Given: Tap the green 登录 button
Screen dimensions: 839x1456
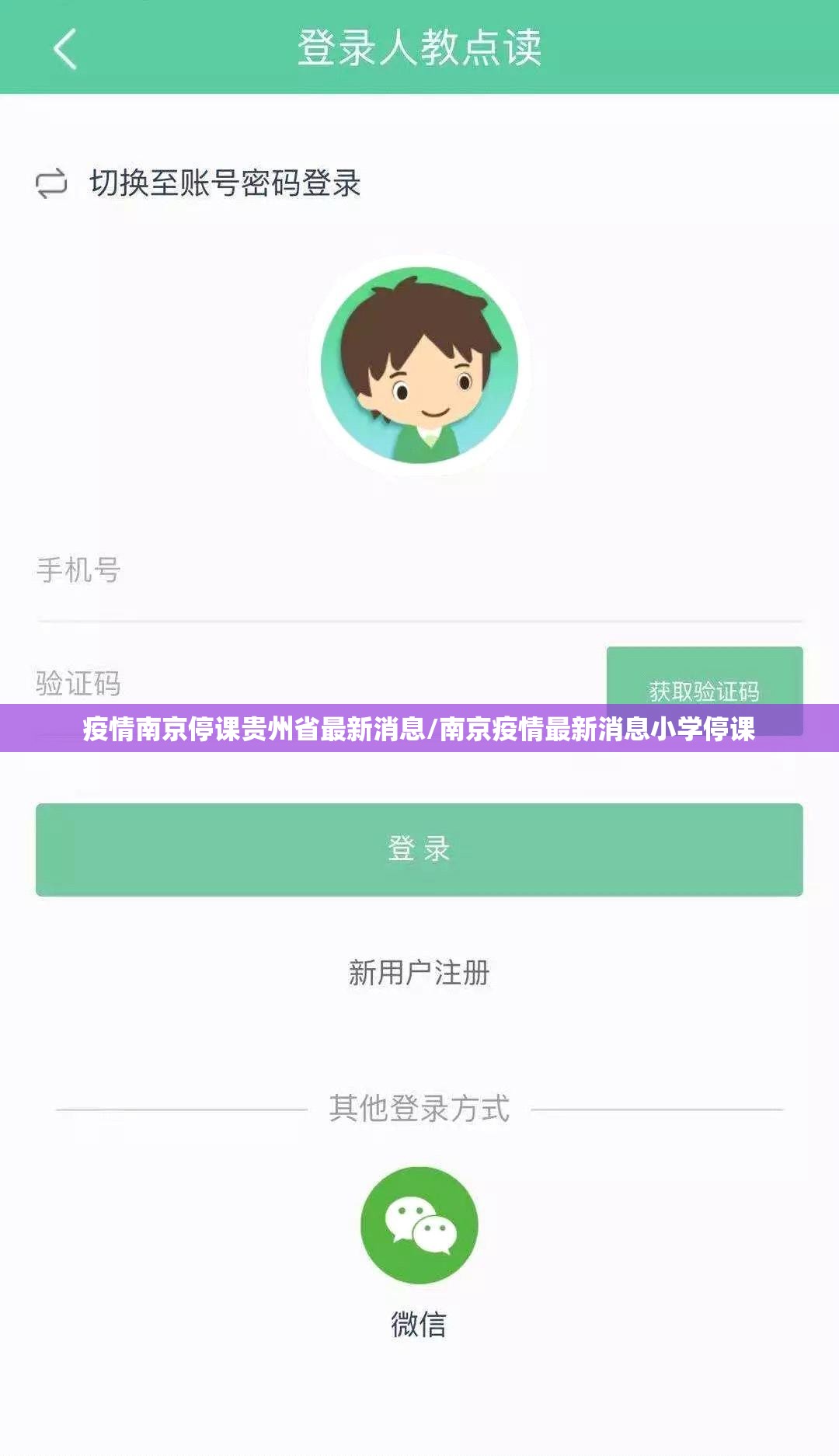Looking at the screenshot, I should [419, 849].
